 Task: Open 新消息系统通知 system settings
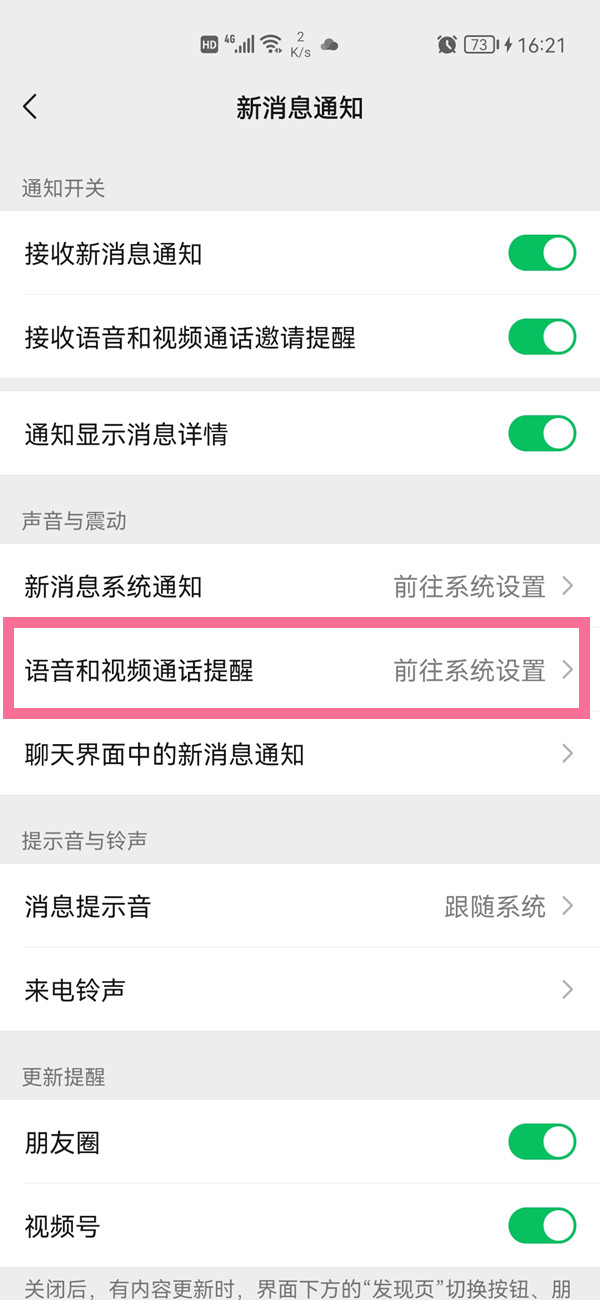point(300,586)
